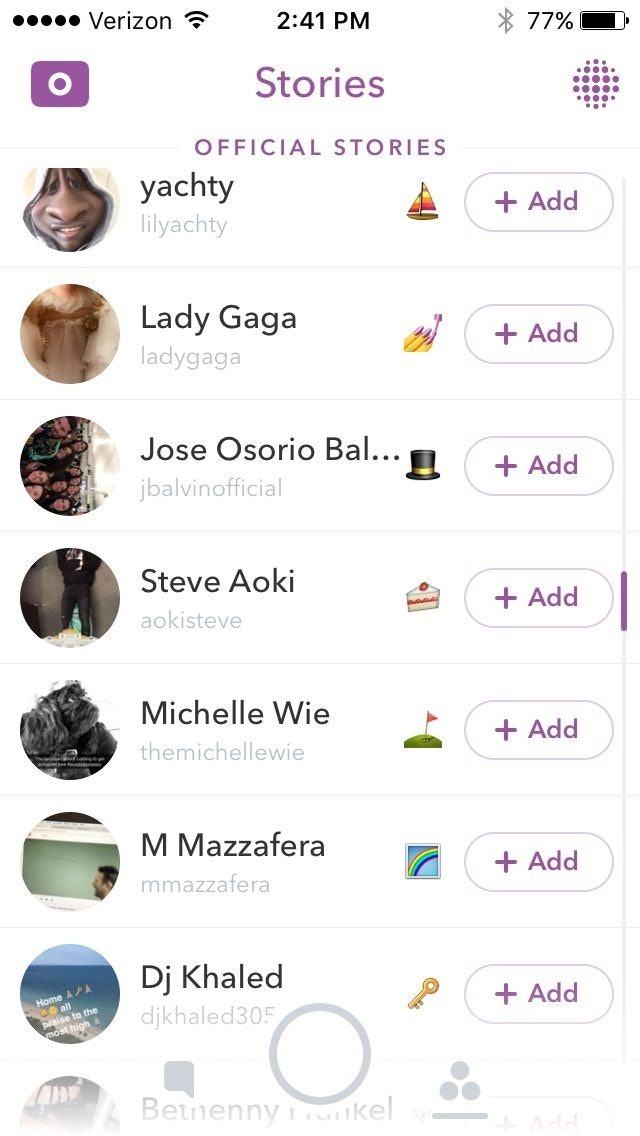This screenshot has width=640, height=1136.
Task: Add Michelle Wie
Action: 539,730
